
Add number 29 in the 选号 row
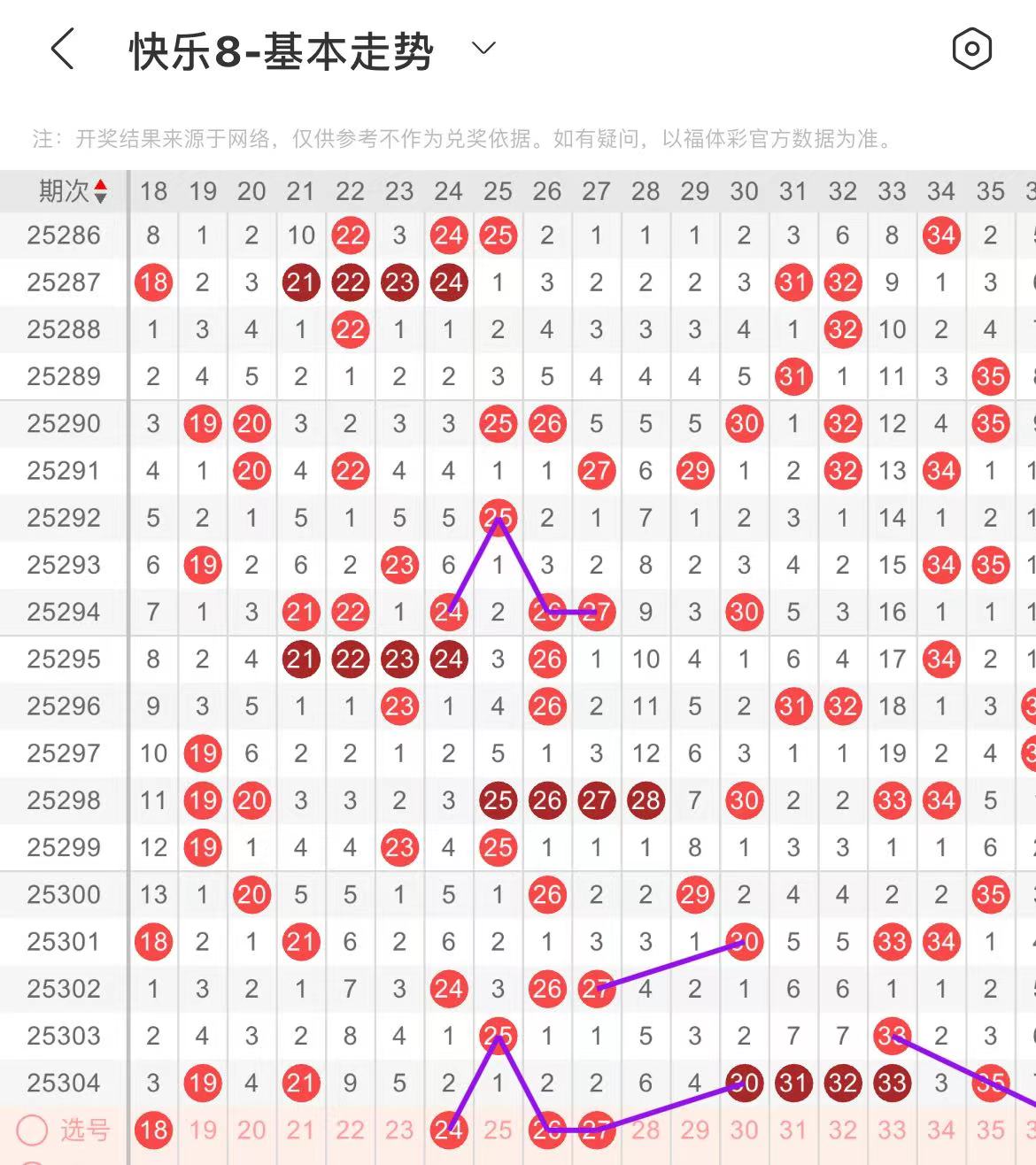pos(695,1130)
